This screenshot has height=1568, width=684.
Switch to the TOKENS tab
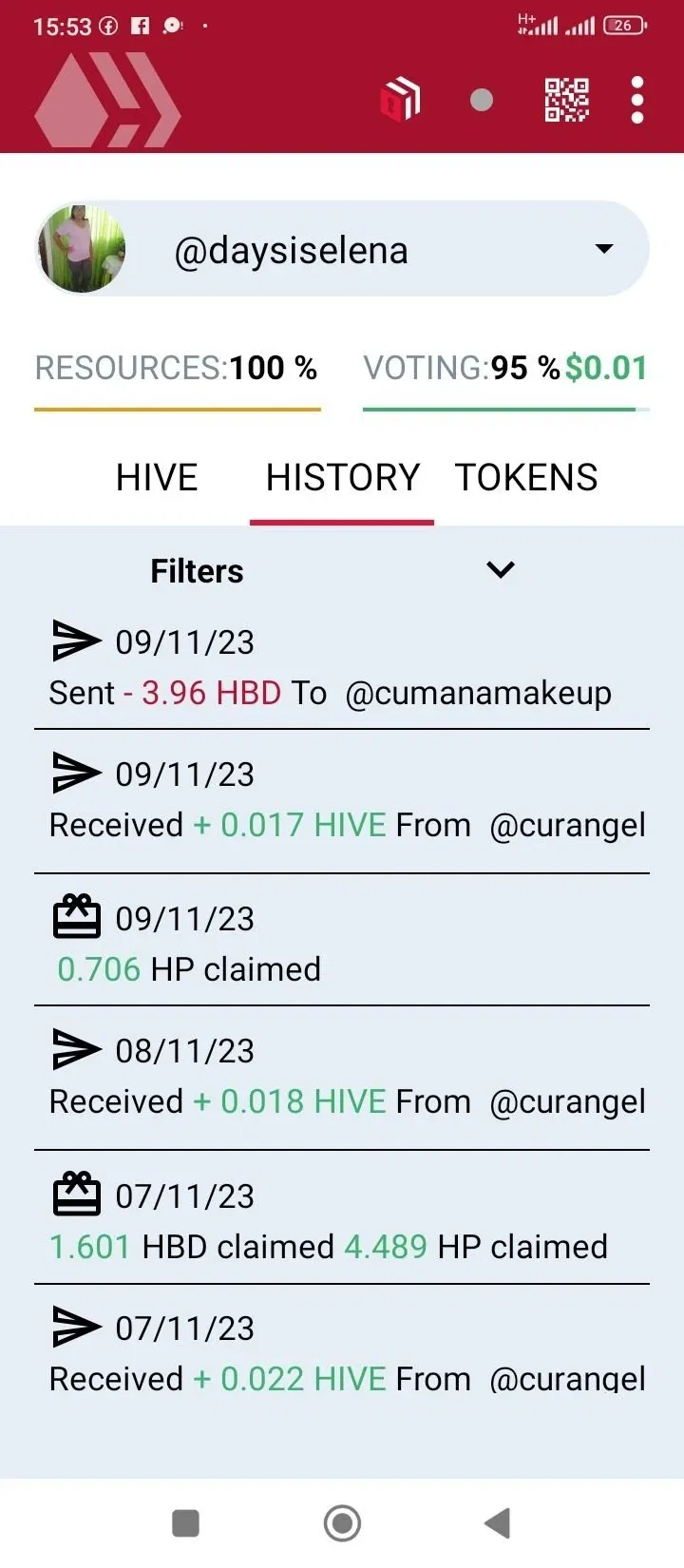[526, 477]
